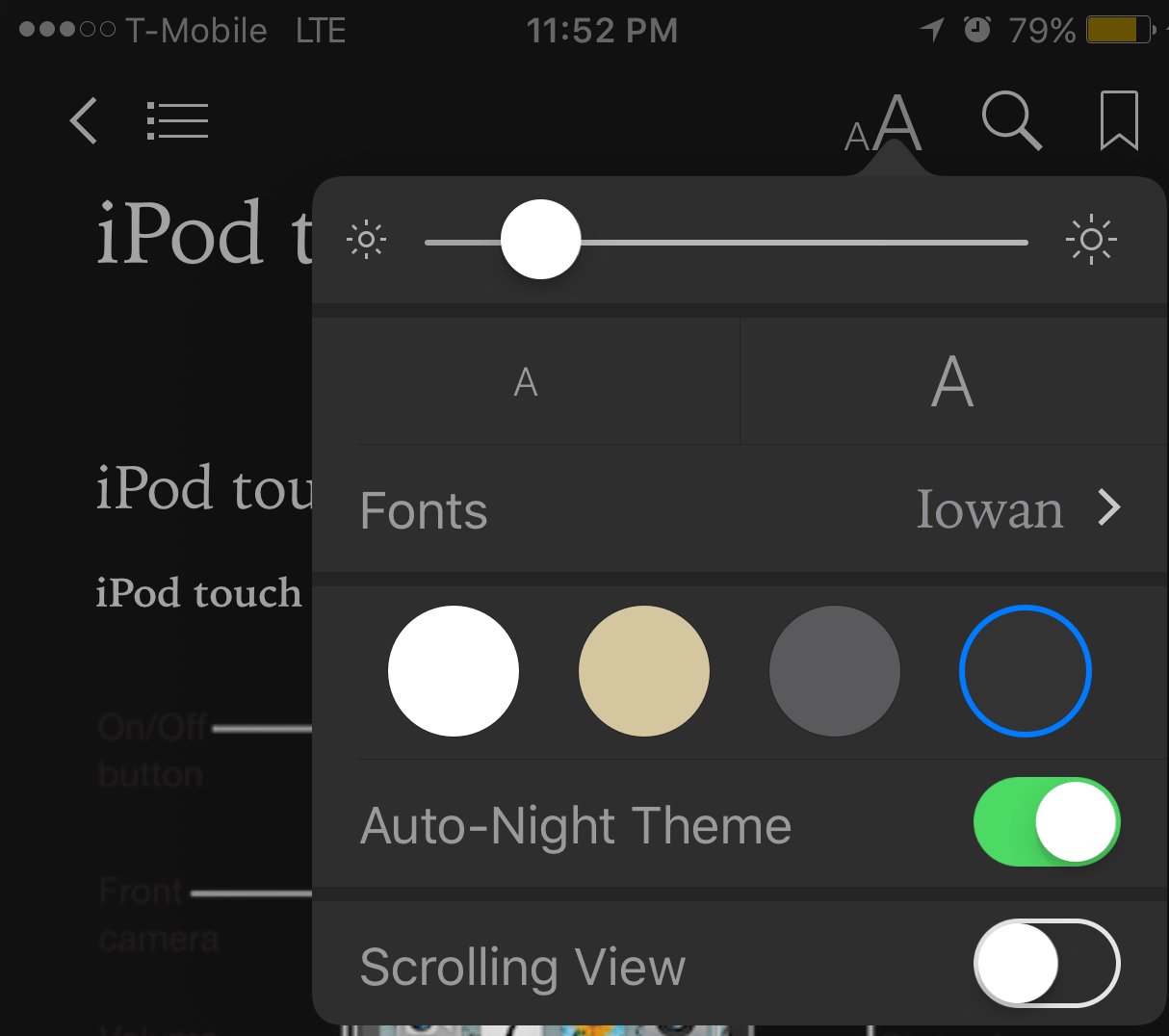The image size is (1169, 1036).
Task: Close the font appearance popover
Action: click(x=884, y=125)
